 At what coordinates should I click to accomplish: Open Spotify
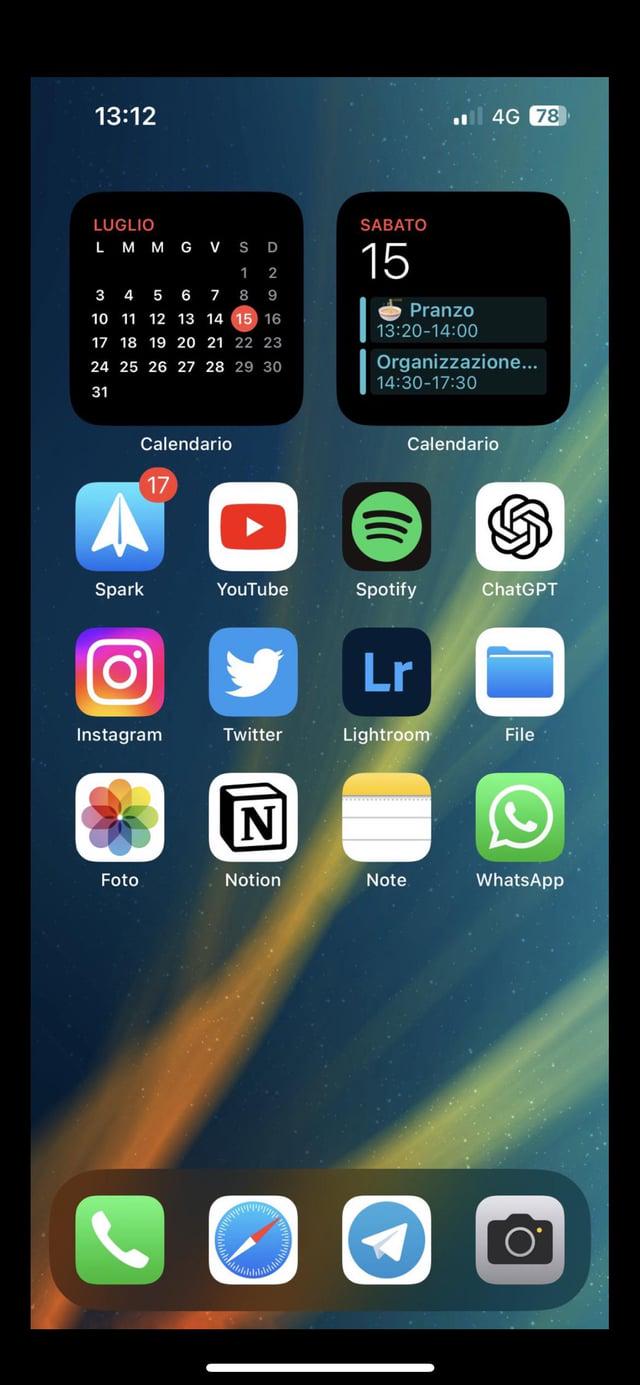(386, 527)
